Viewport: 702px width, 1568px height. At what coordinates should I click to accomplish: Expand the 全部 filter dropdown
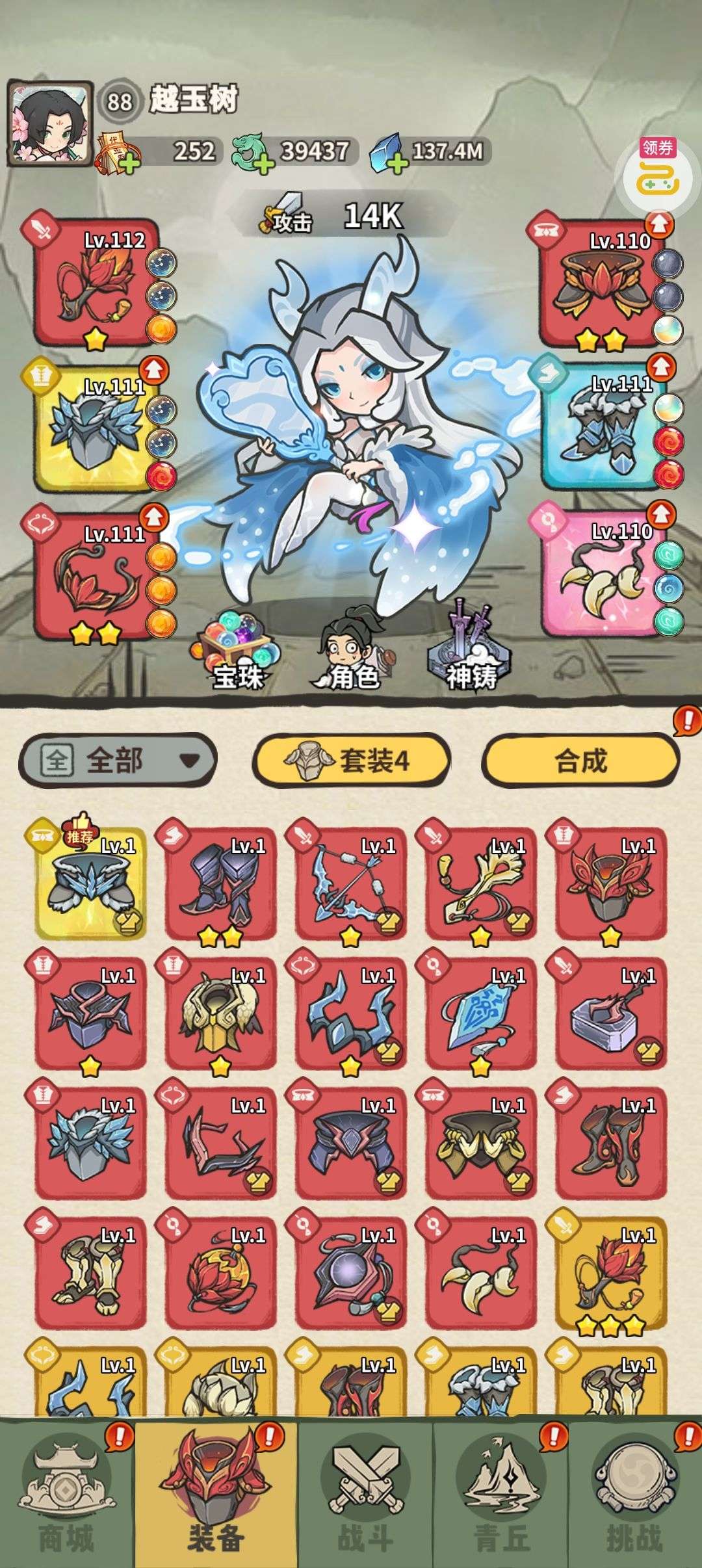[118, 760]
